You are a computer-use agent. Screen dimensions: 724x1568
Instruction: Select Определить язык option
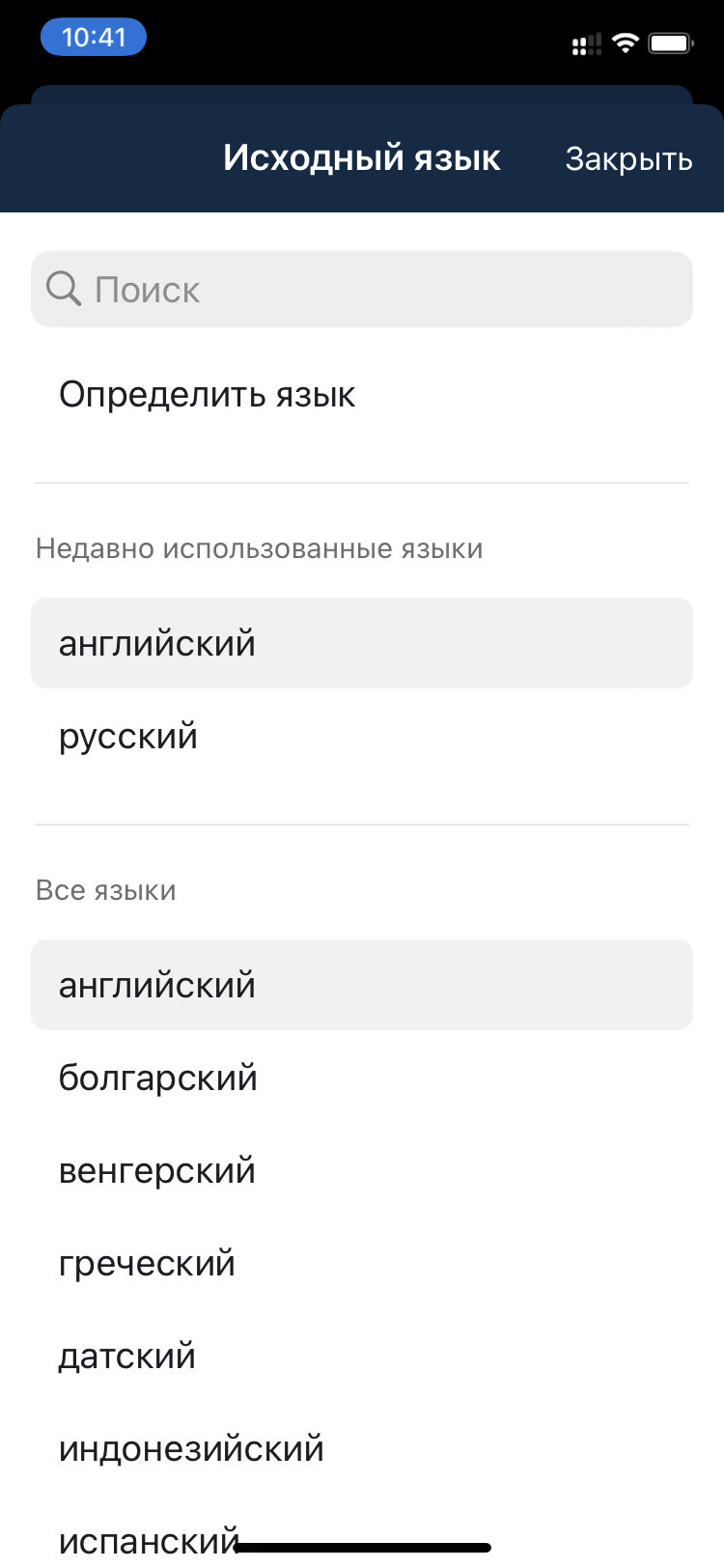(x=362, y=395)
